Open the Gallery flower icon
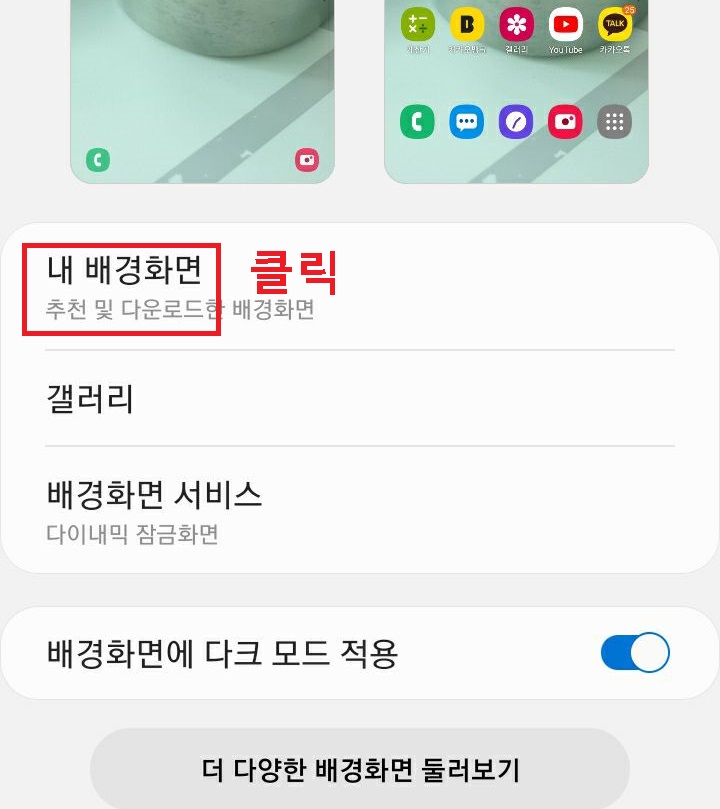Screen dimensions: 720x809 tap(518, 25)
